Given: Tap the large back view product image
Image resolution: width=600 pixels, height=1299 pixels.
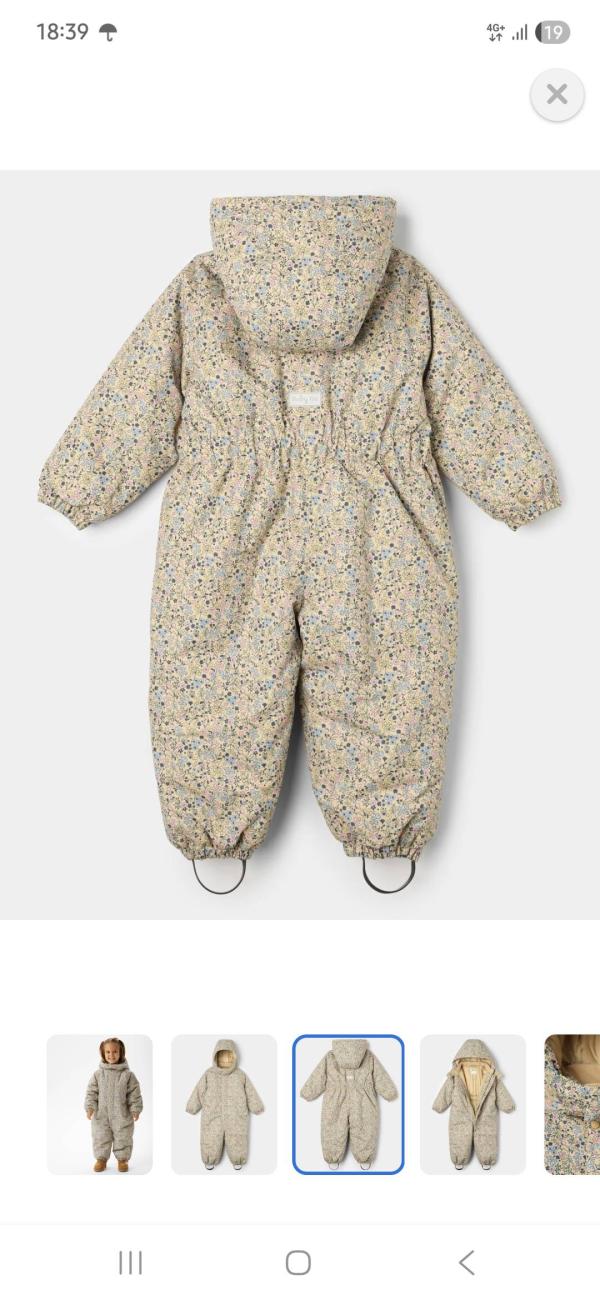Looking at the screenshot, I should point(300,545).
